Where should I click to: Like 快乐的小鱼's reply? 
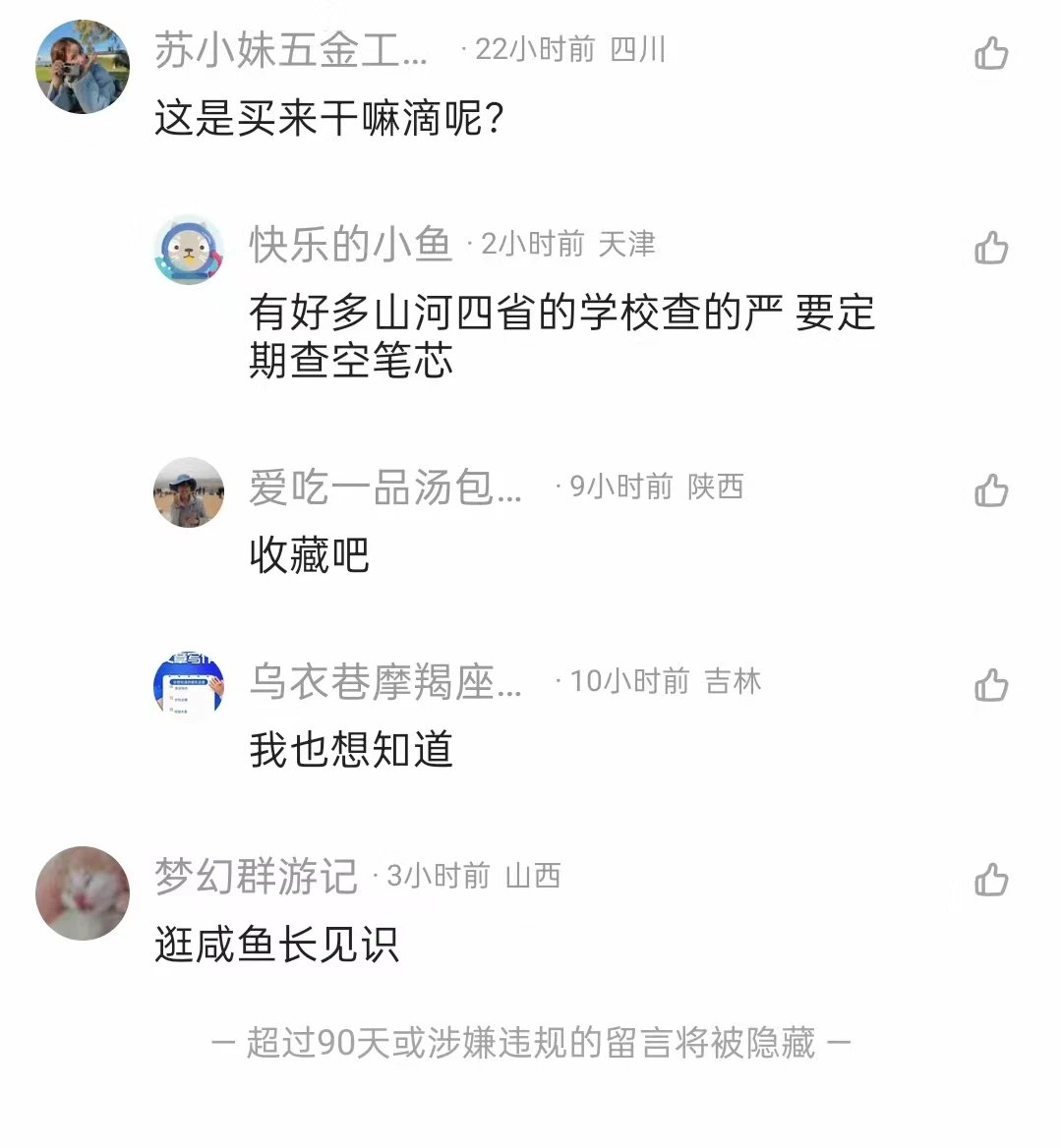991,248
